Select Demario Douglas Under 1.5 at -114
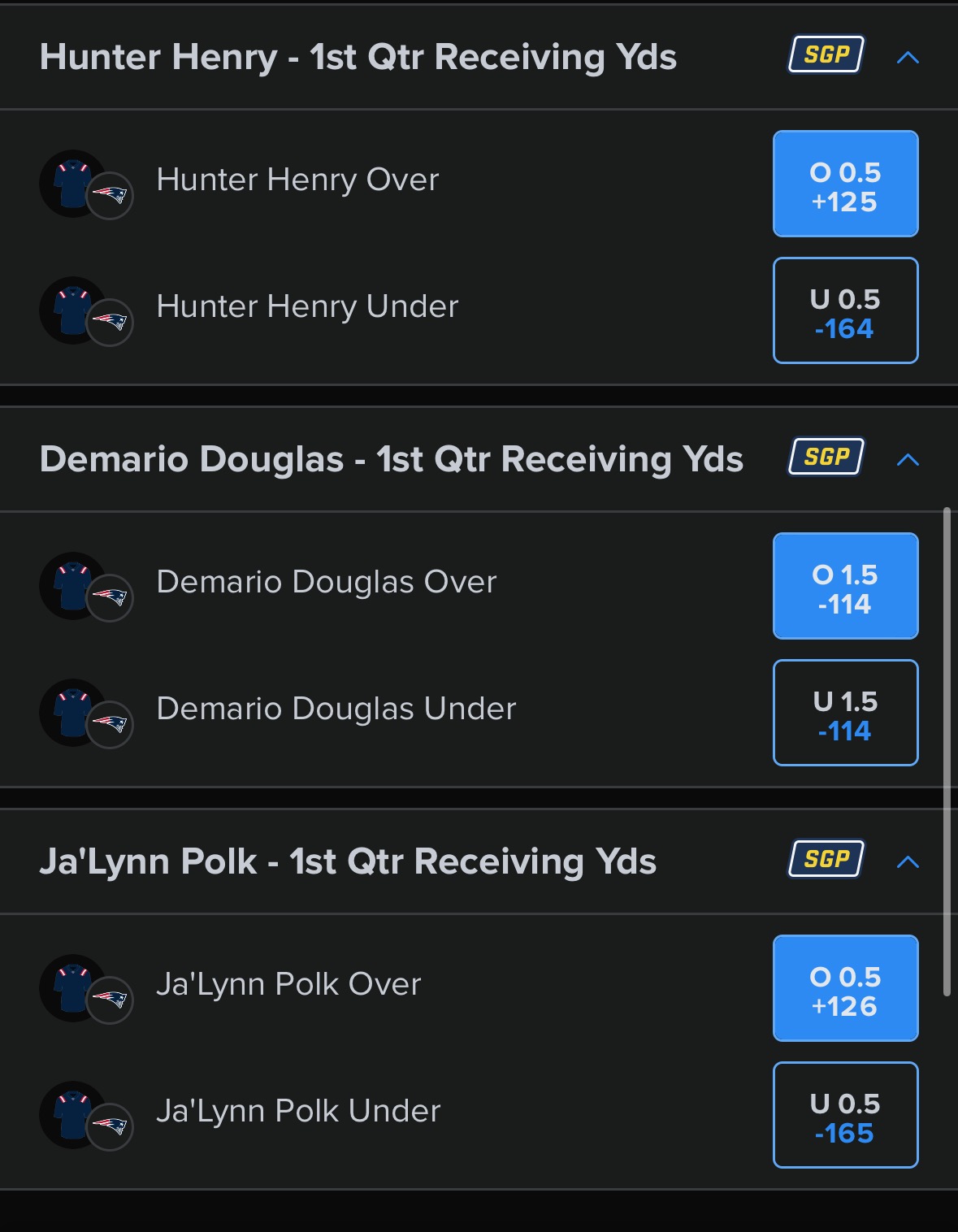Image resolution: width=958 pixels, height=1232 pixels. [845, 714]
